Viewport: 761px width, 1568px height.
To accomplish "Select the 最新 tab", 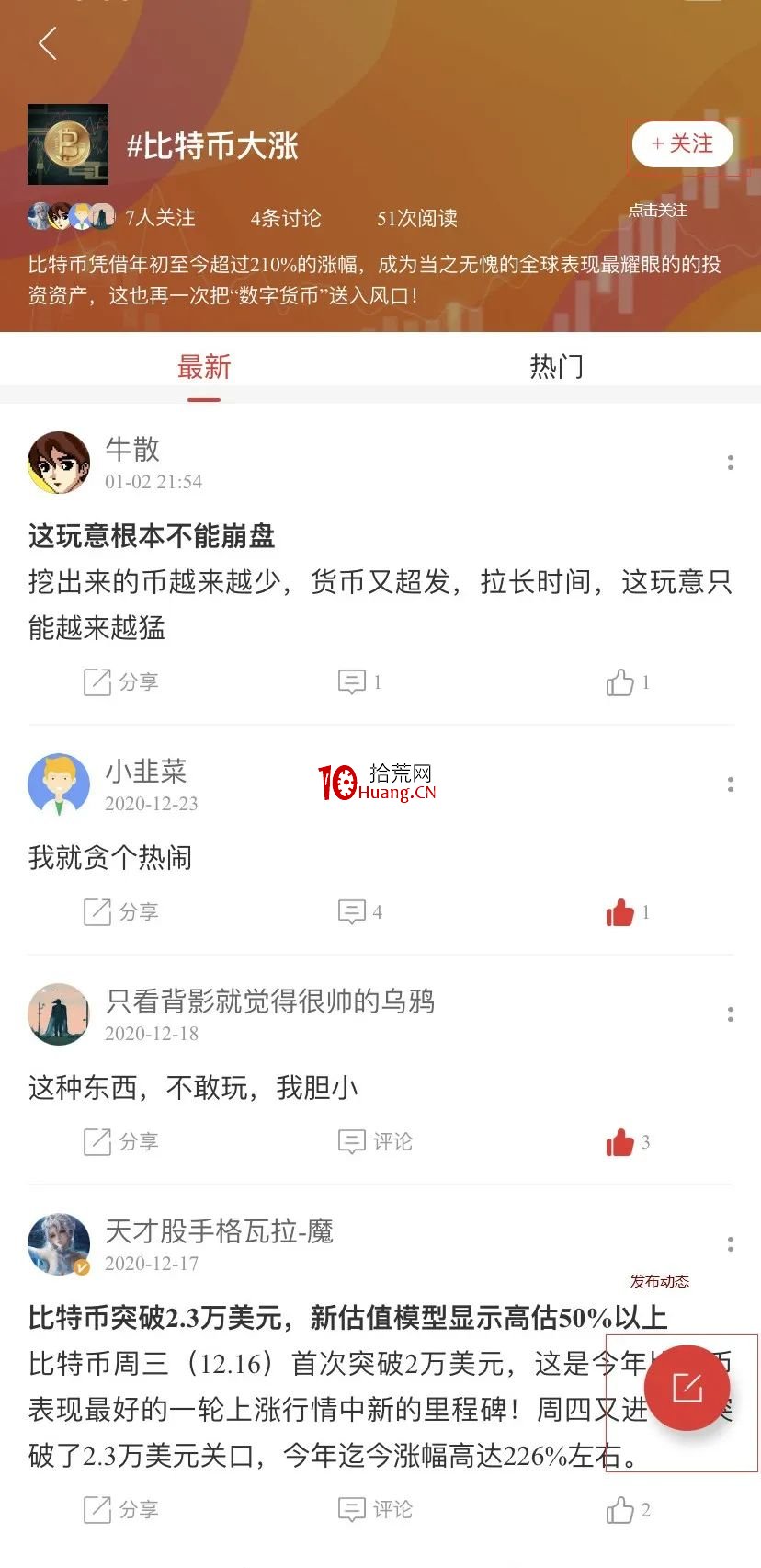I will pos(204,367).
